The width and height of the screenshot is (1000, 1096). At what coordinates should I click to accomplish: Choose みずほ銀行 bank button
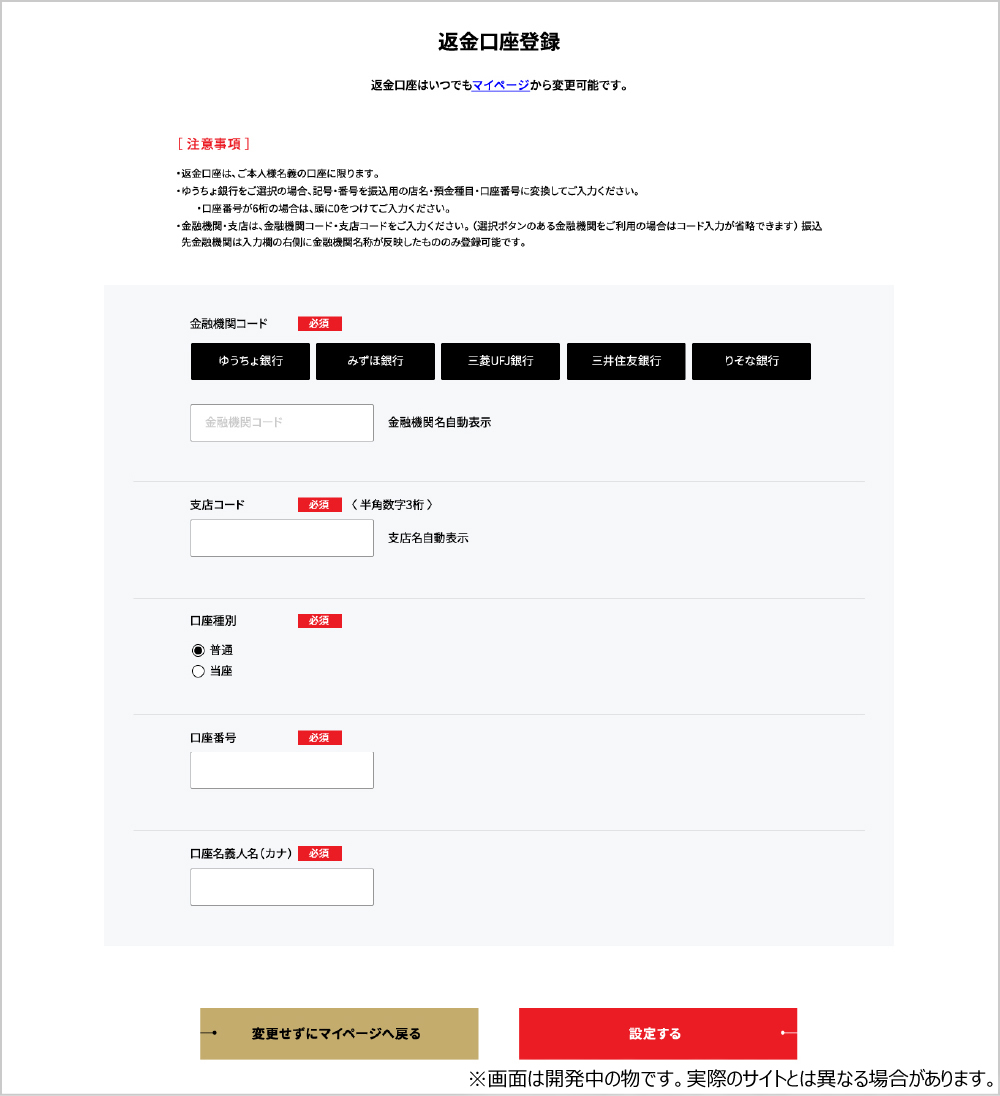tap(375, 361)
